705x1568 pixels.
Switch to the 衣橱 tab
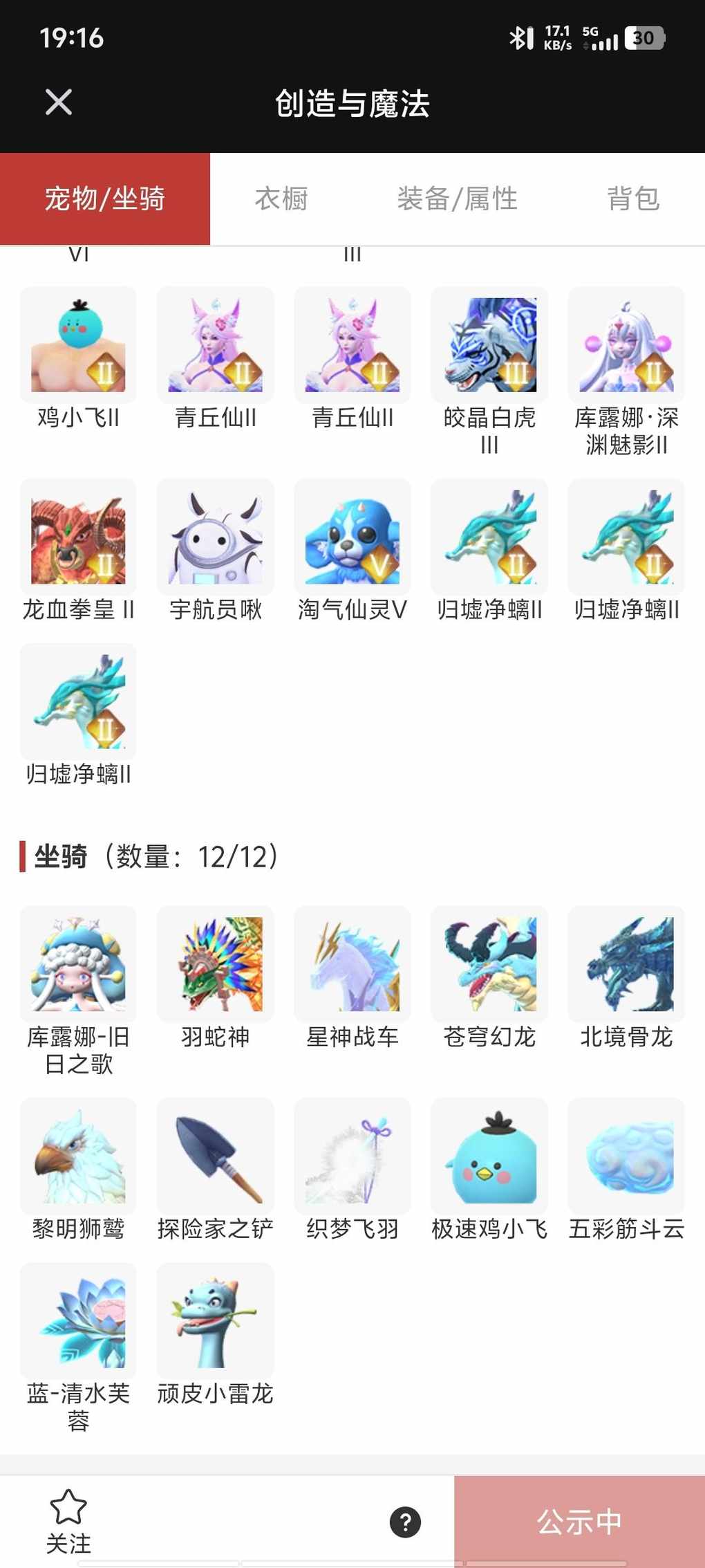point(281,199)
